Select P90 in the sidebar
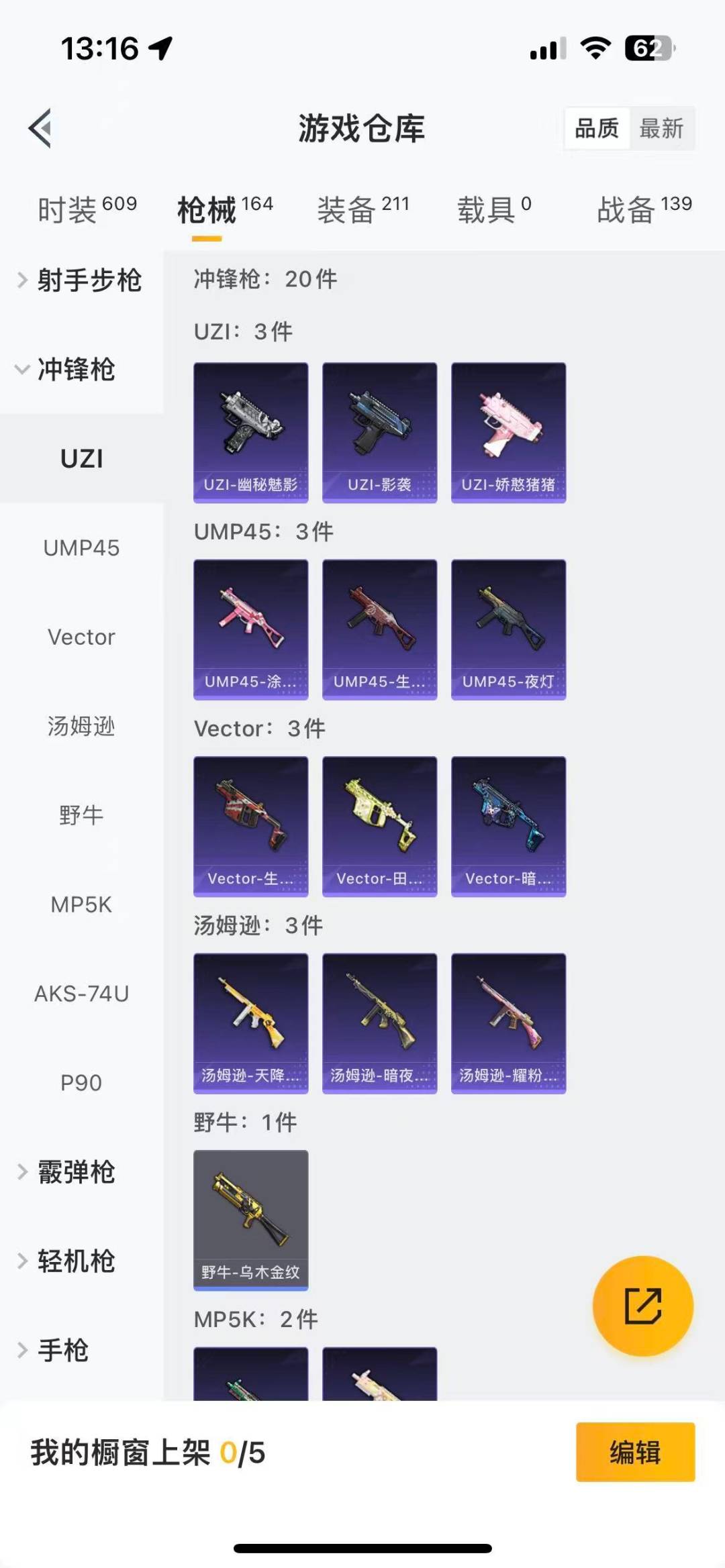The image size is (725, 1568). [81, 1082]
